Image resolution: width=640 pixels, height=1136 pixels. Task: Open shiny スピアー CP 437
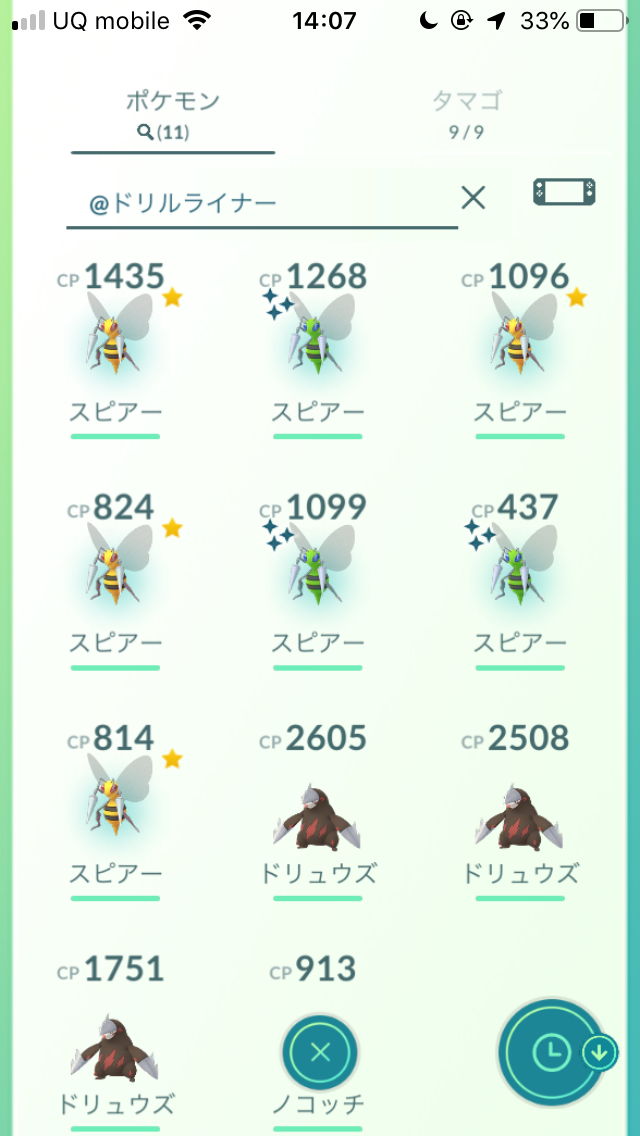pos(520,580)
